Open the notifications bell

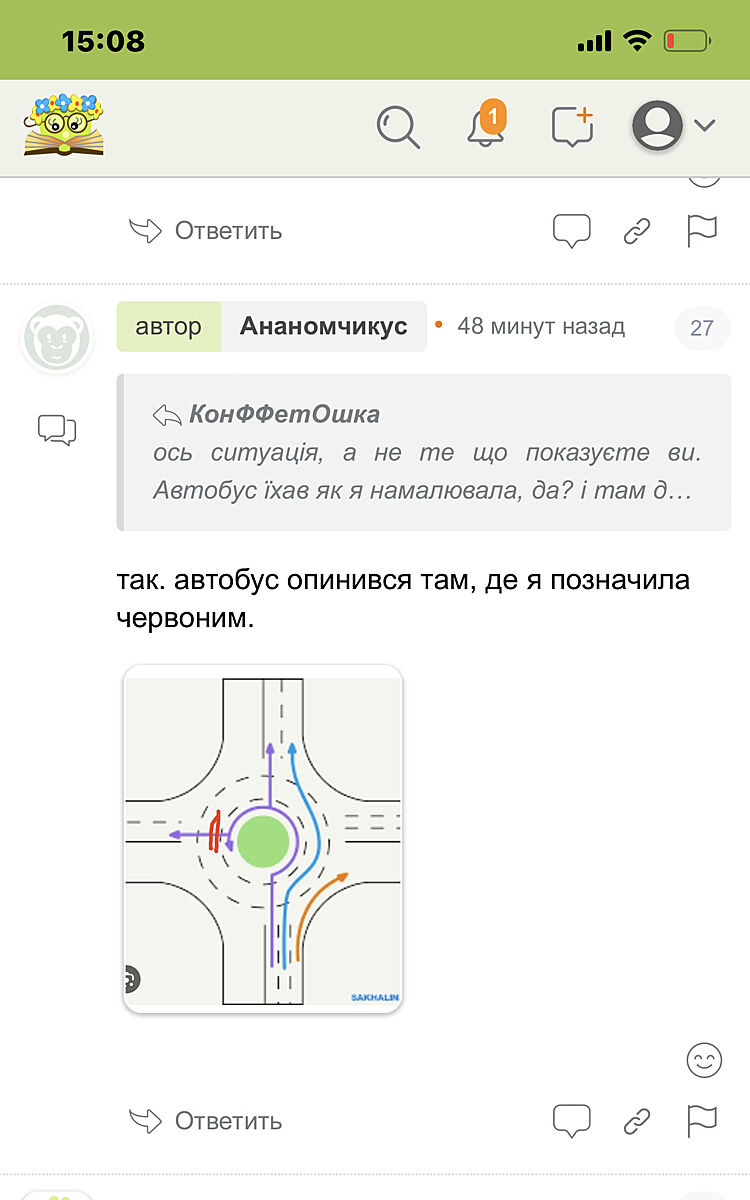point(485,127)
